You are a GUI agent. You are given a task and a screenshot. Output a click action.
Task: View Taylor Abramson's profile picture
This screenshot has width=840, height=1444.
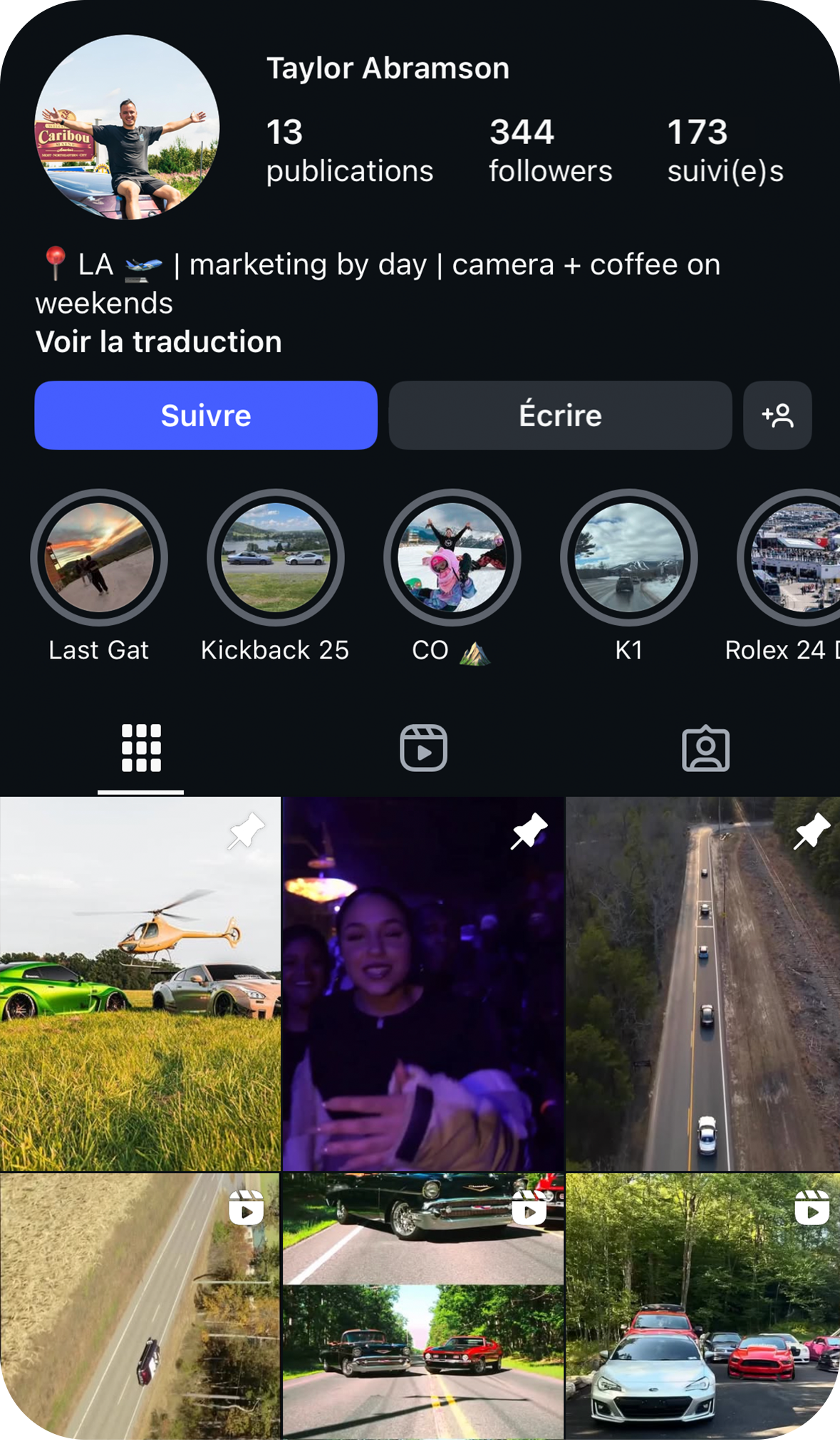[x=127, y=127]
